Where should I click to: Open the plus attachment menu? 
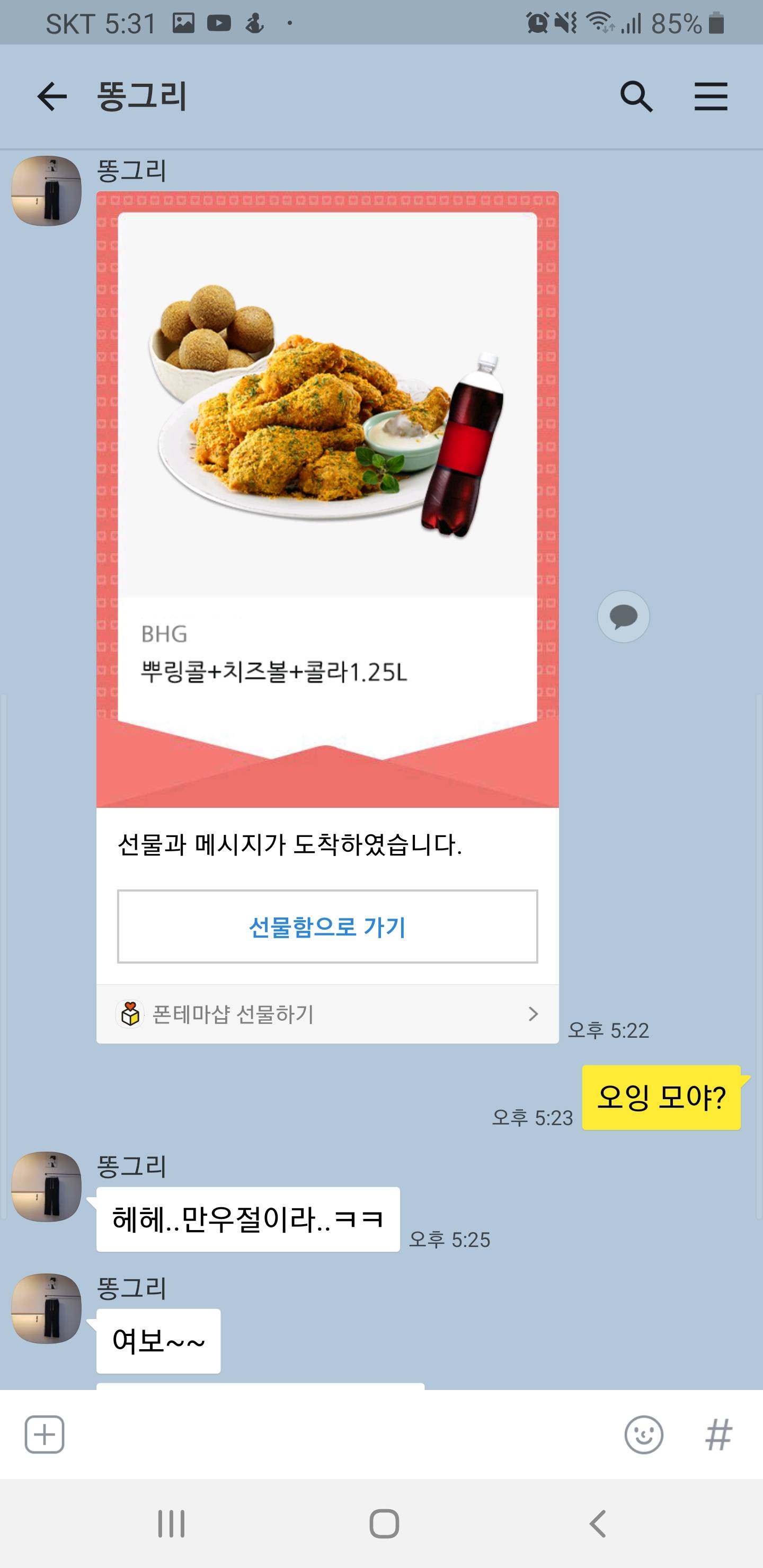[x=45, y=1435]
